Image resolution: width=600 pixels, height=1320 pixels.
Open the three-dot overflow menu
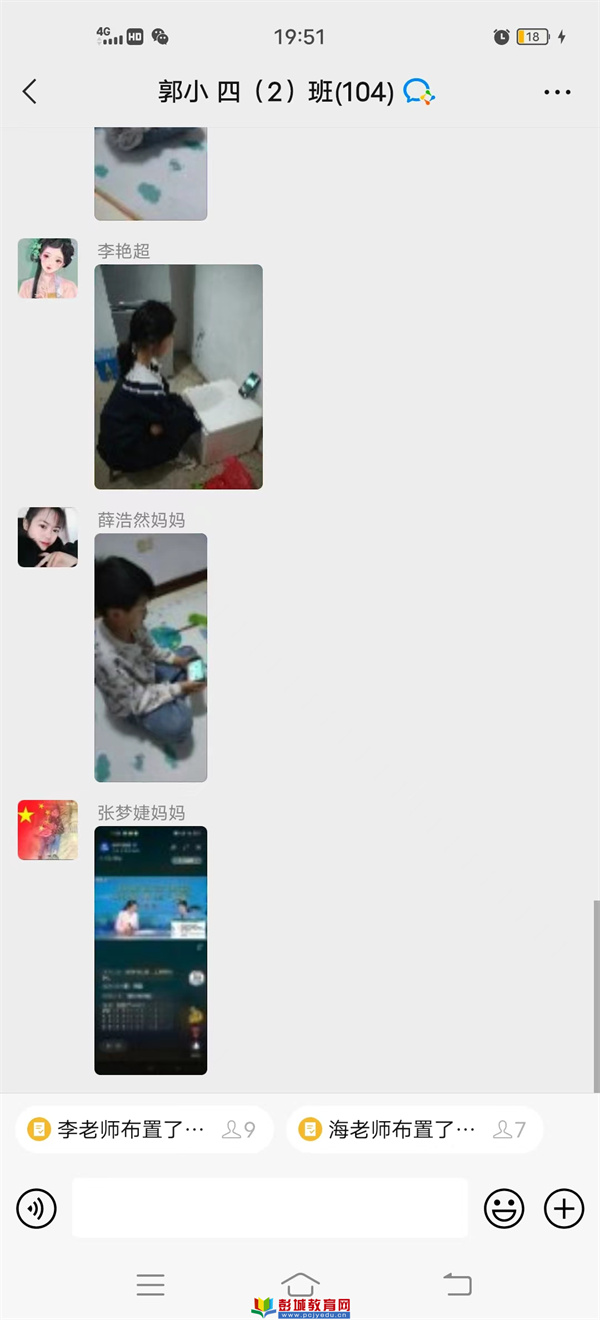coord(557,92)
